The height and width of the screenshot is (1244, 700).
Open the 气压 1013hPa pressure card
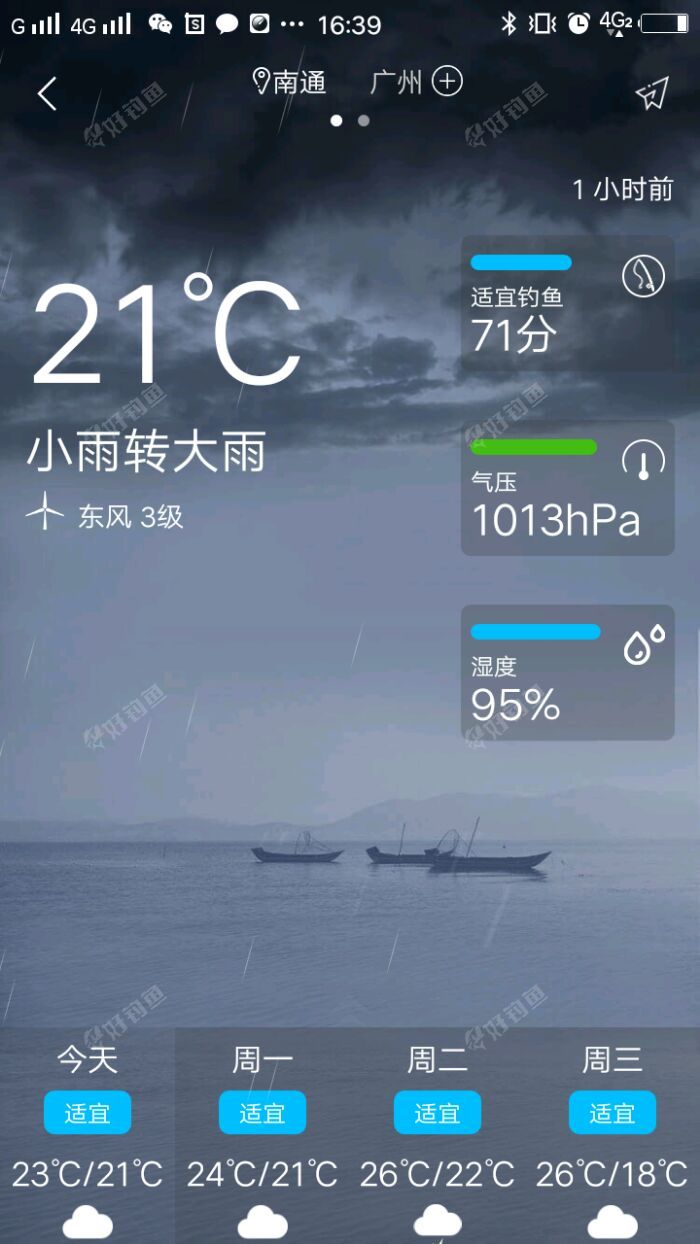pyautogui.click(x=567, y=488)
